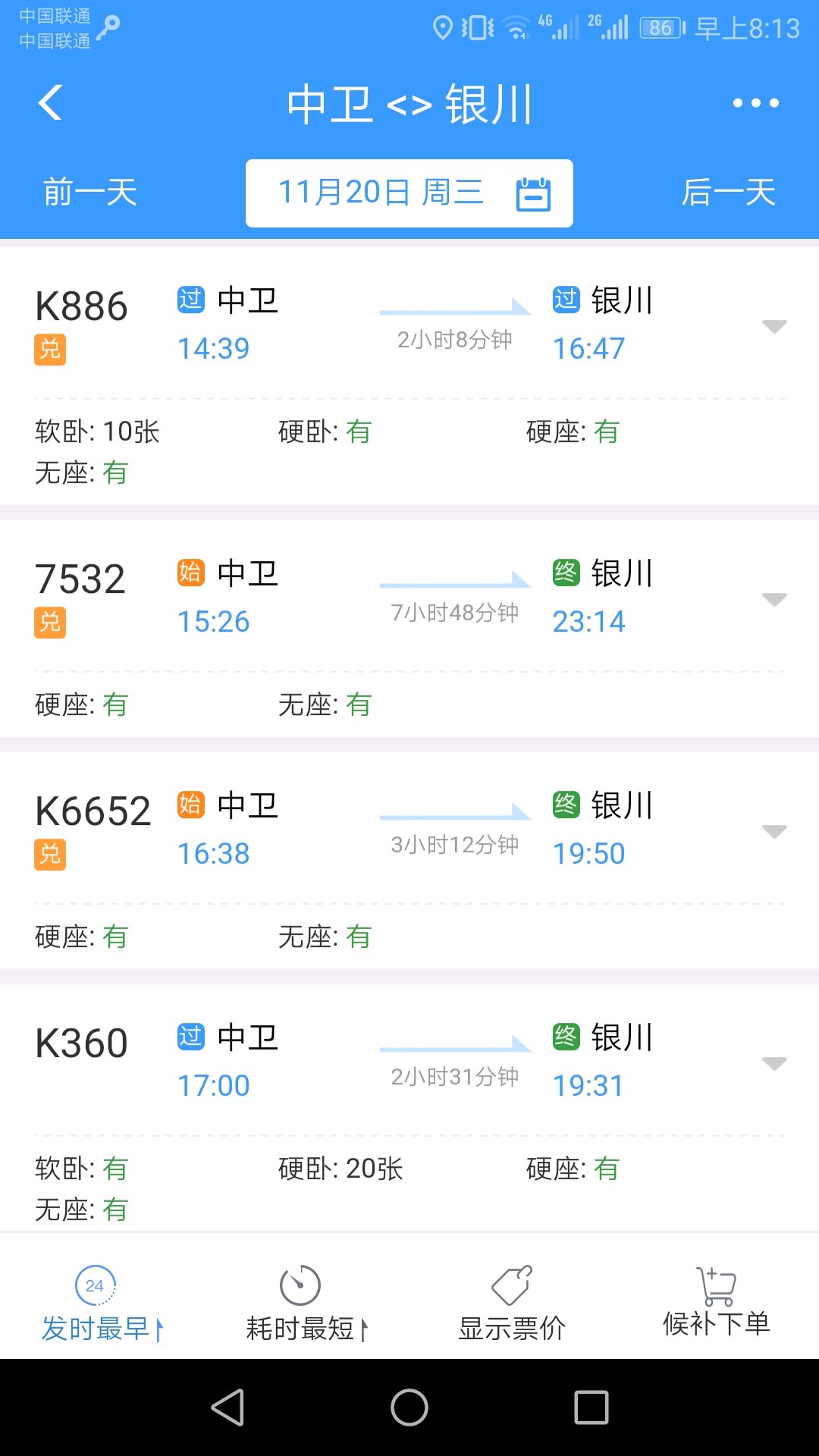
Task: Show ticket prices (显示票价)
Action: [512, 1304]
